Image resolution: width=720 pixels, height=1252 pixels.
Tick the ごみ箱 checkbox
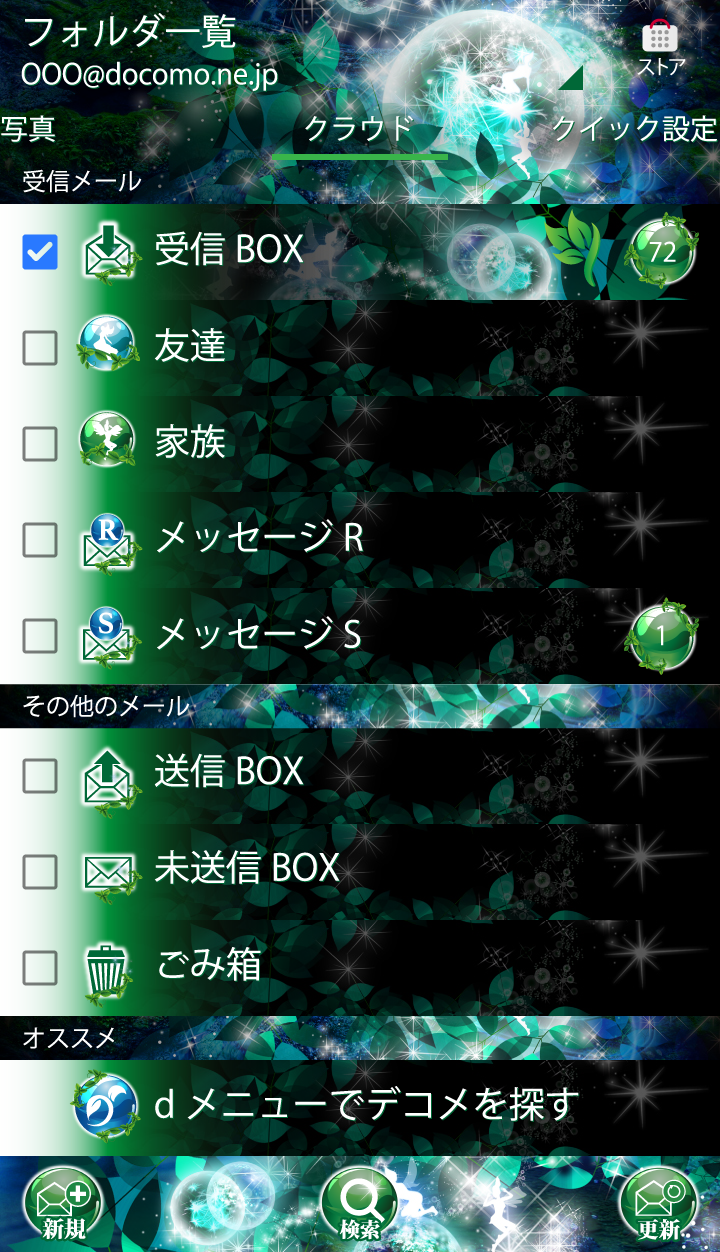coord(40,967)
